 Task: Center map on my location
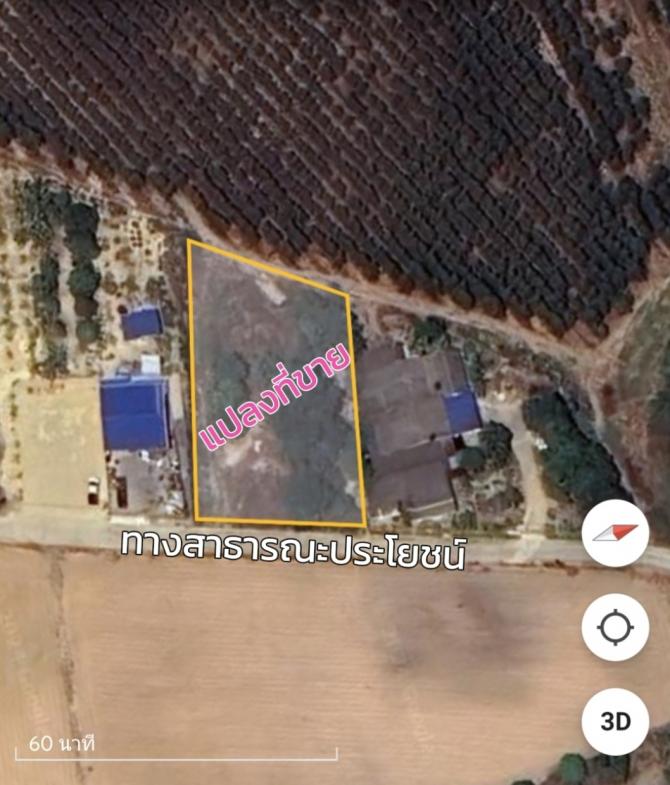point(615,627)
